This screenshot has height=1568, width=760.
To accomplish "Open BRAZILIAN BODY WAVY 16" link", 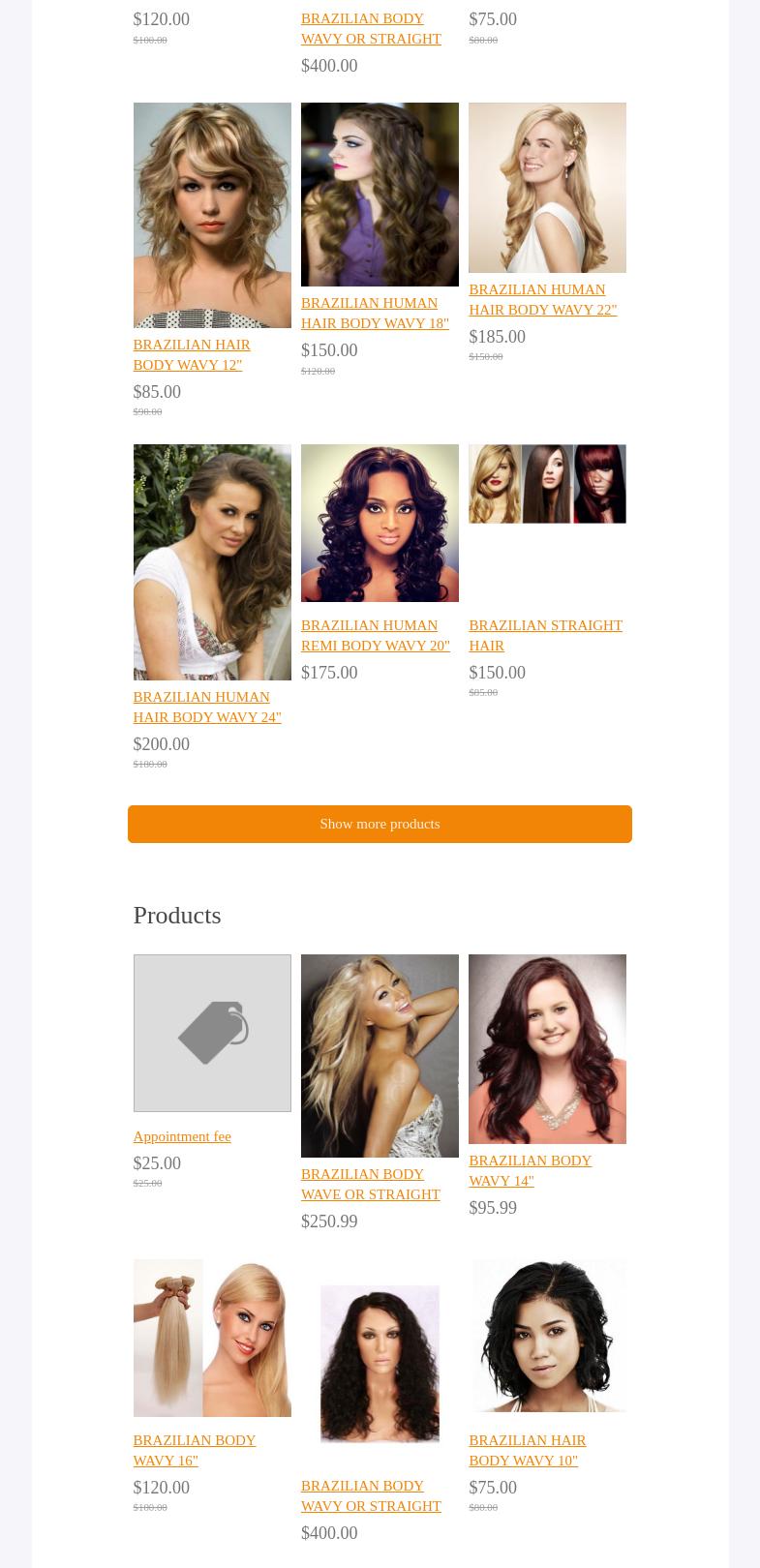I will [194, 1450].
